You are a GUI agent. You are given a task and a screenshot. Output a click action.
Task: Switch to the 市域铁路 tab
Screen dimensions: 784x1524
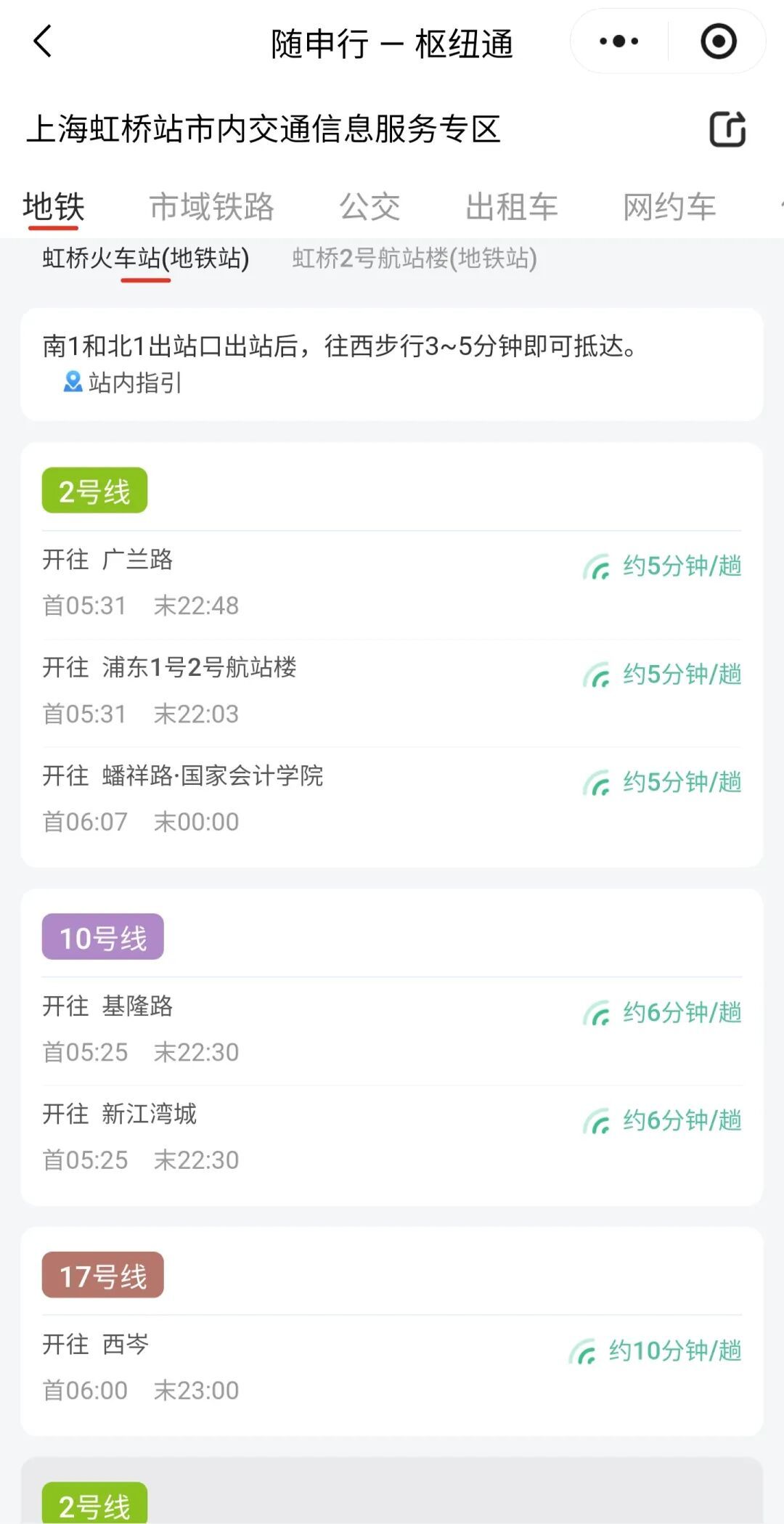point(211,207)
